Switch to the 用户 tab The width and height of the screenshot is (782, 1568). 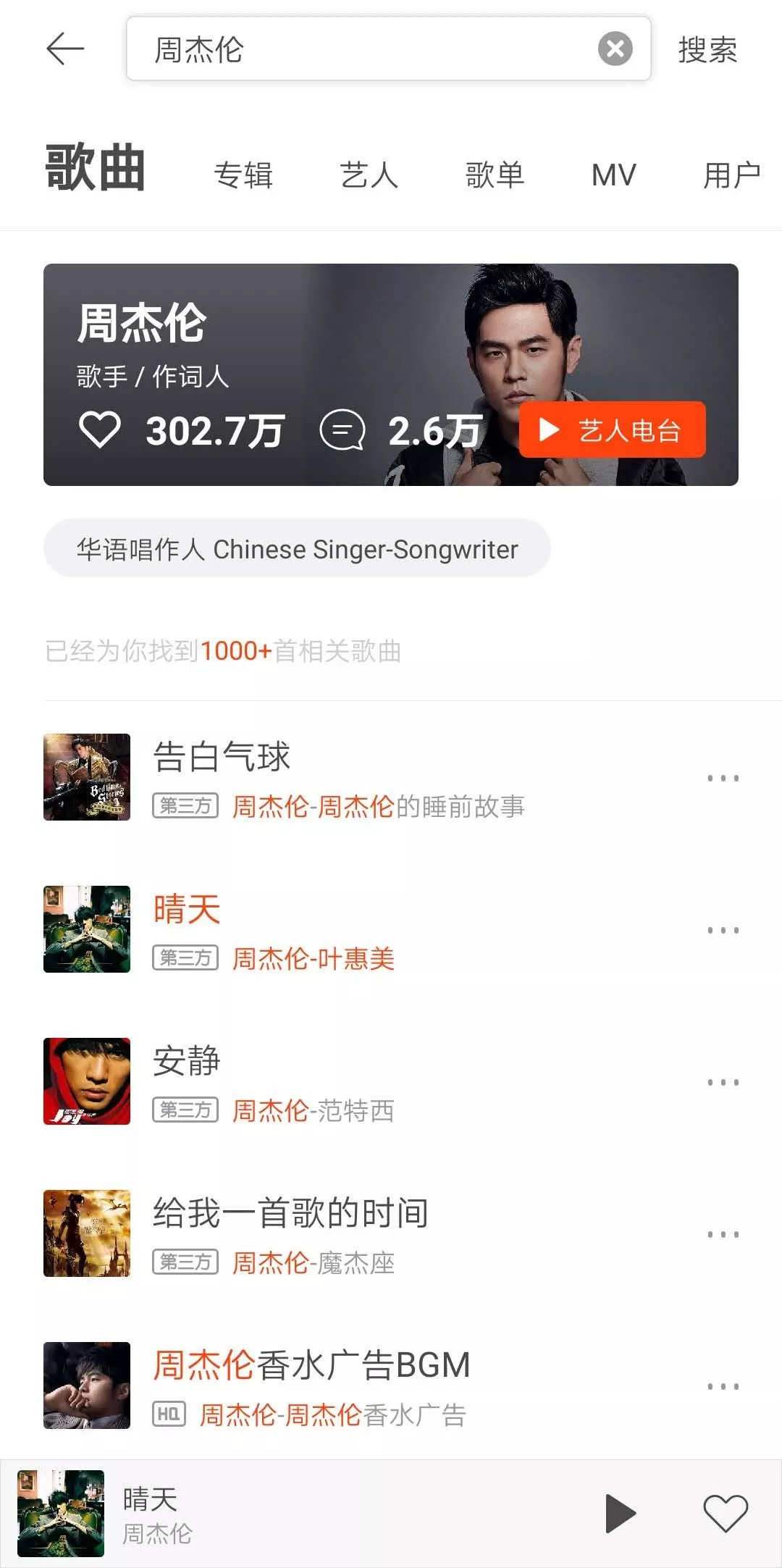pyautogui.click(x=731, y=175)
